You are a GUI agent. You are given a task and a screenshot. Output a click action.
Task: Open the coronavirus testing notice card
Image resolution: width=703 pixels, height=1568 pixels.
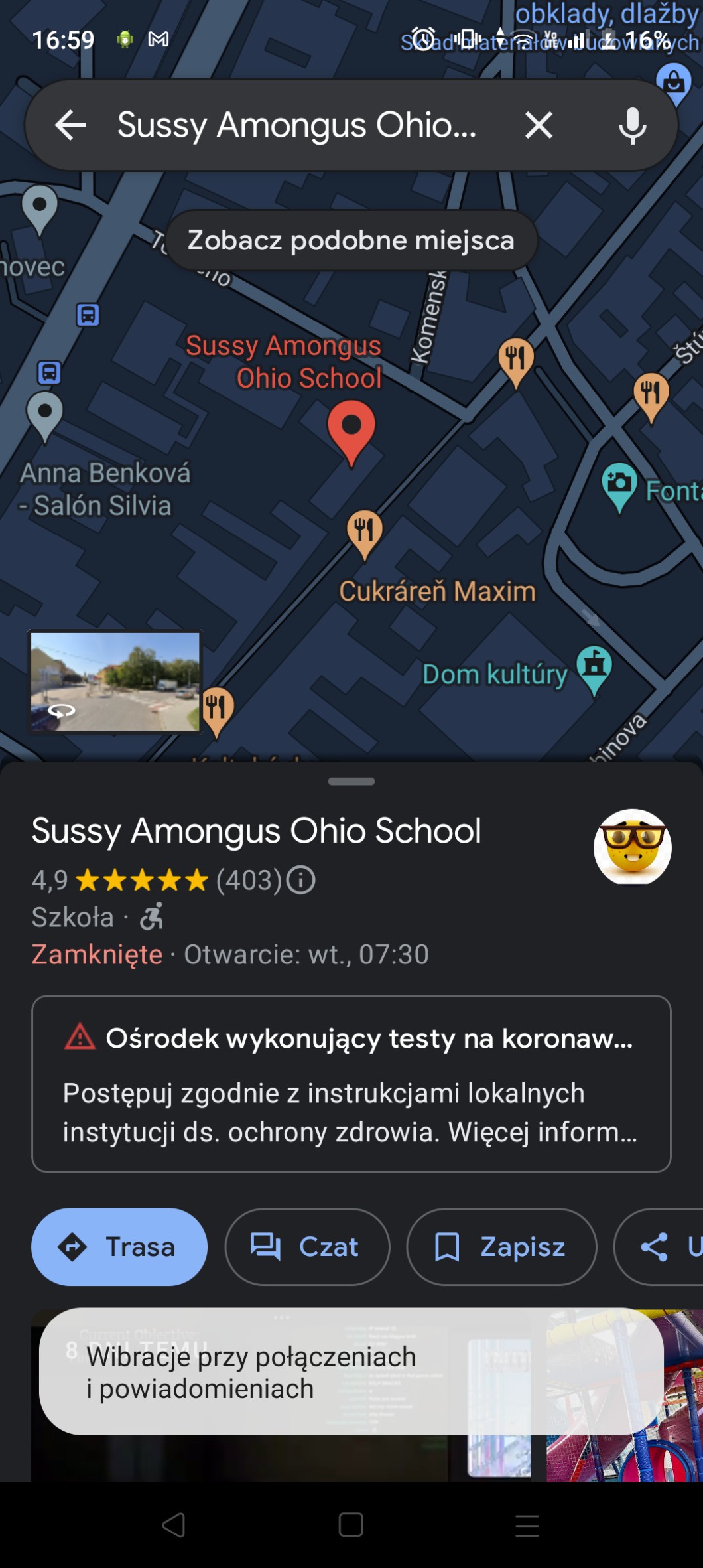[x=351, y=1084]
